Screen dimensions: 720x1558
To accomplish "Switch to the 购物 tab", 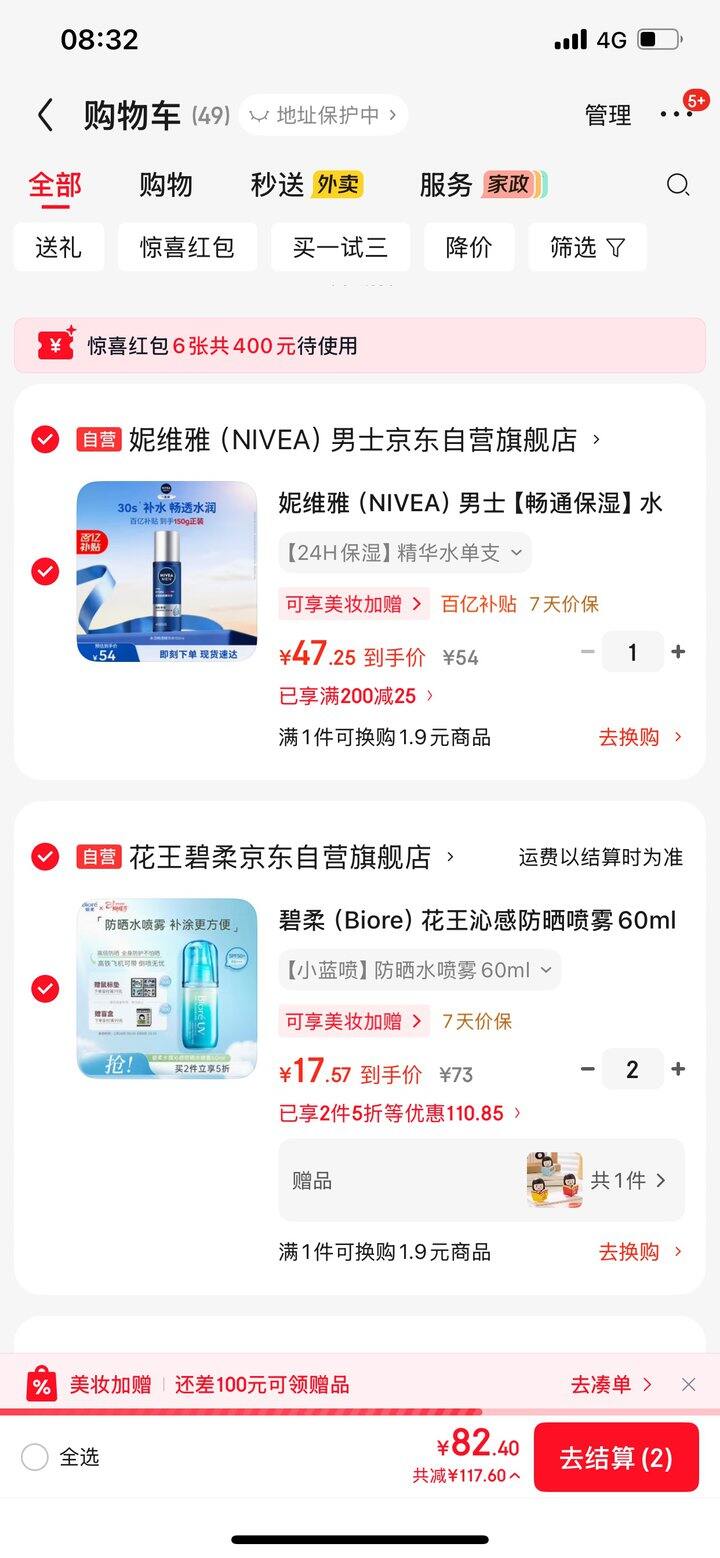I will coord(165,185).
